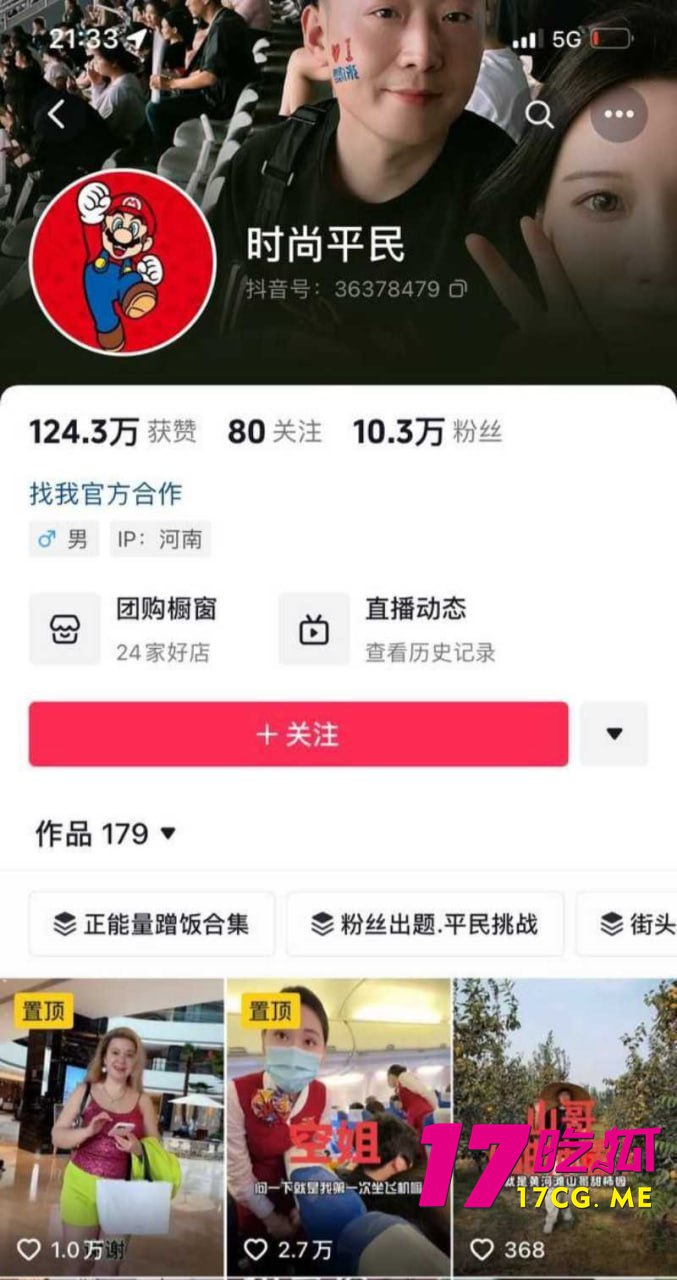
Task: Open the 找我官方合作 link
Action: (x=105, y=493)
